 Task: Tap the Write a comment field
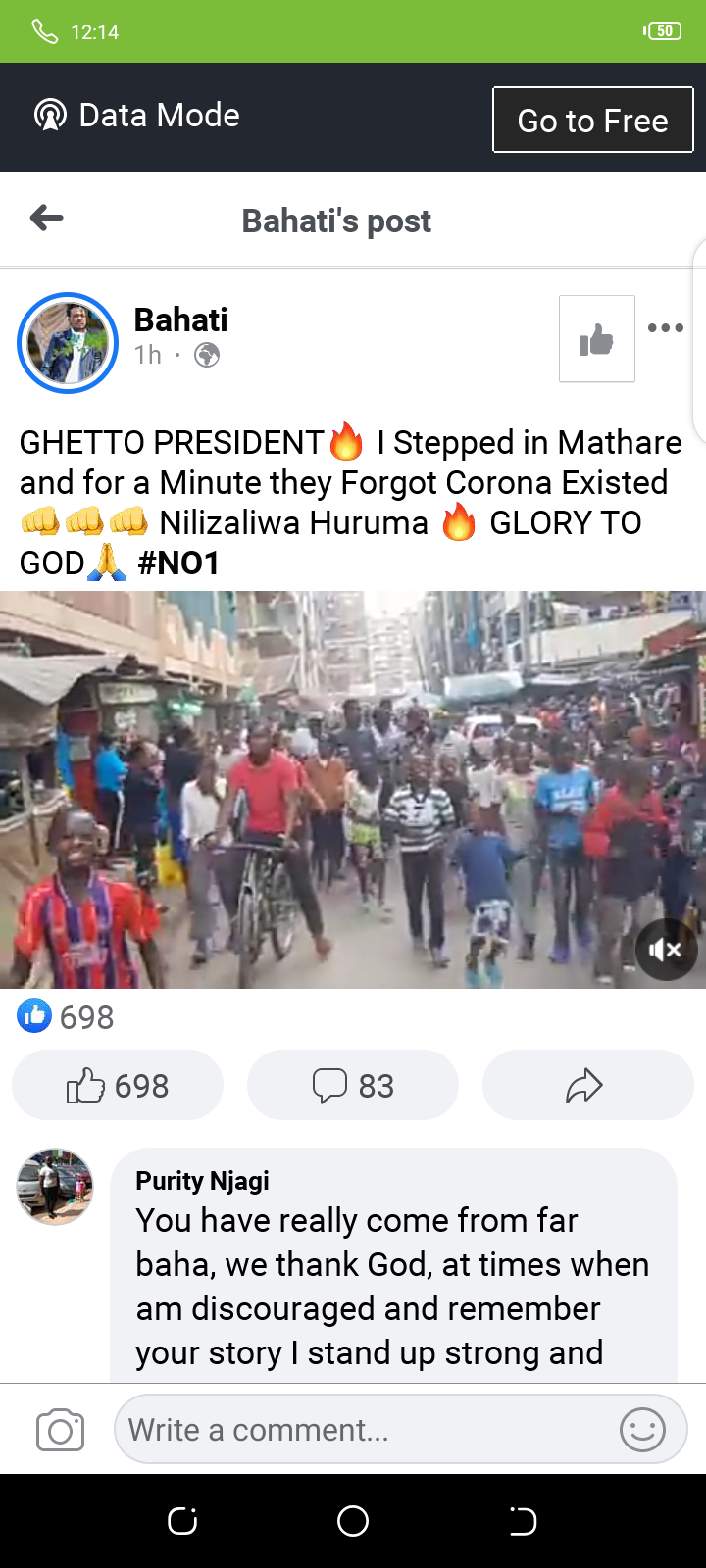[363, 1430]
